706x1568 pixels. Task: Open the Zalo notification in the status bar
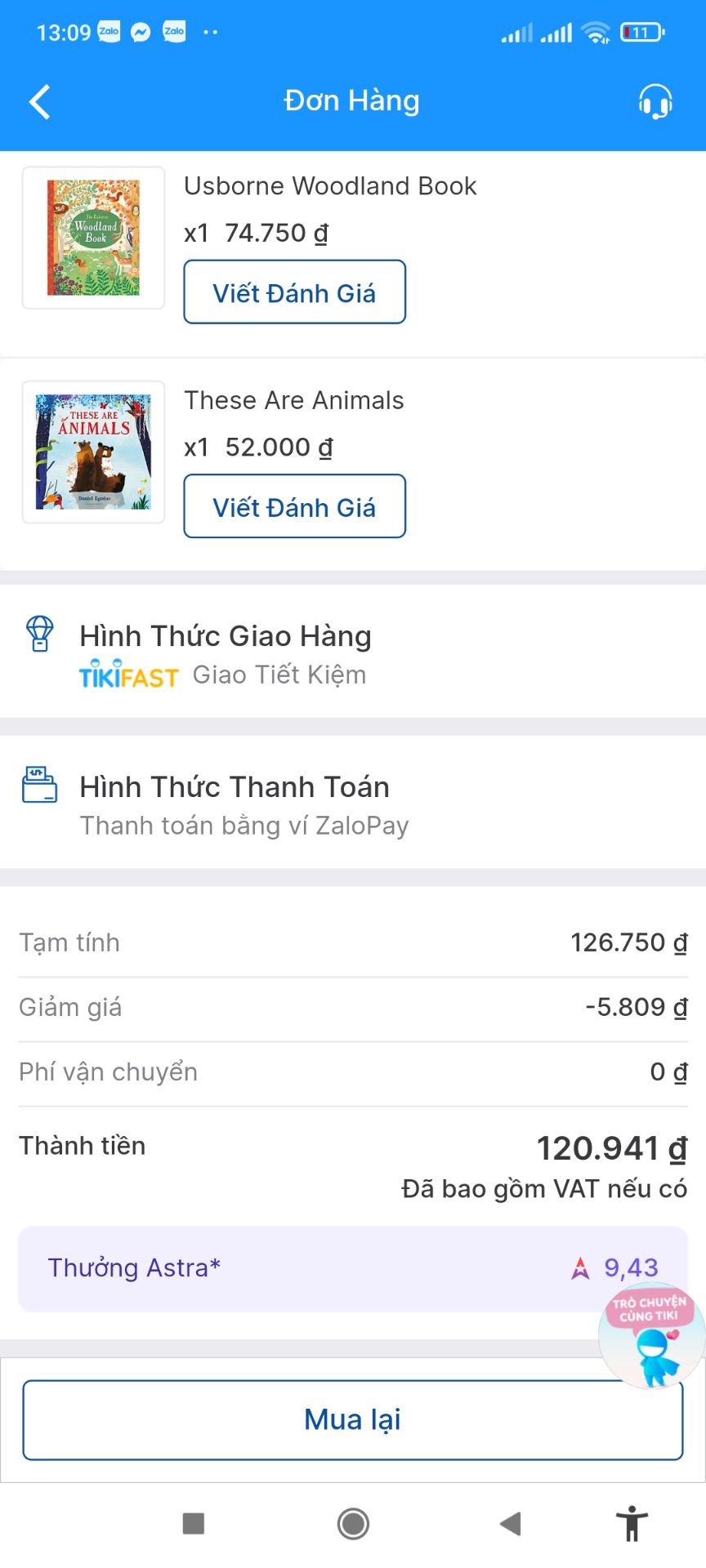pyautogui.click(x=109, y=32)
